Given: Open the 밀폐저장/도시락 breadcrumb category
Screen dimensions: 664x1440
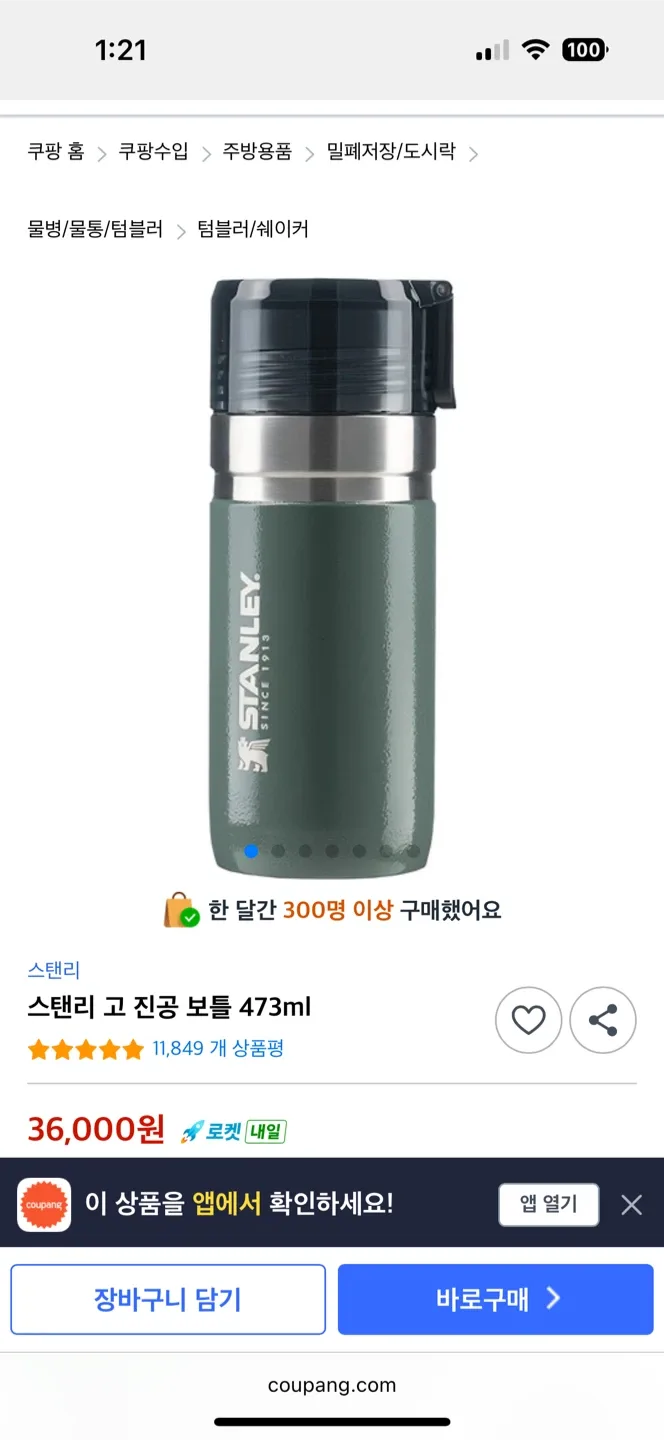Looking at the screenshot, I should tap(391, 152).
